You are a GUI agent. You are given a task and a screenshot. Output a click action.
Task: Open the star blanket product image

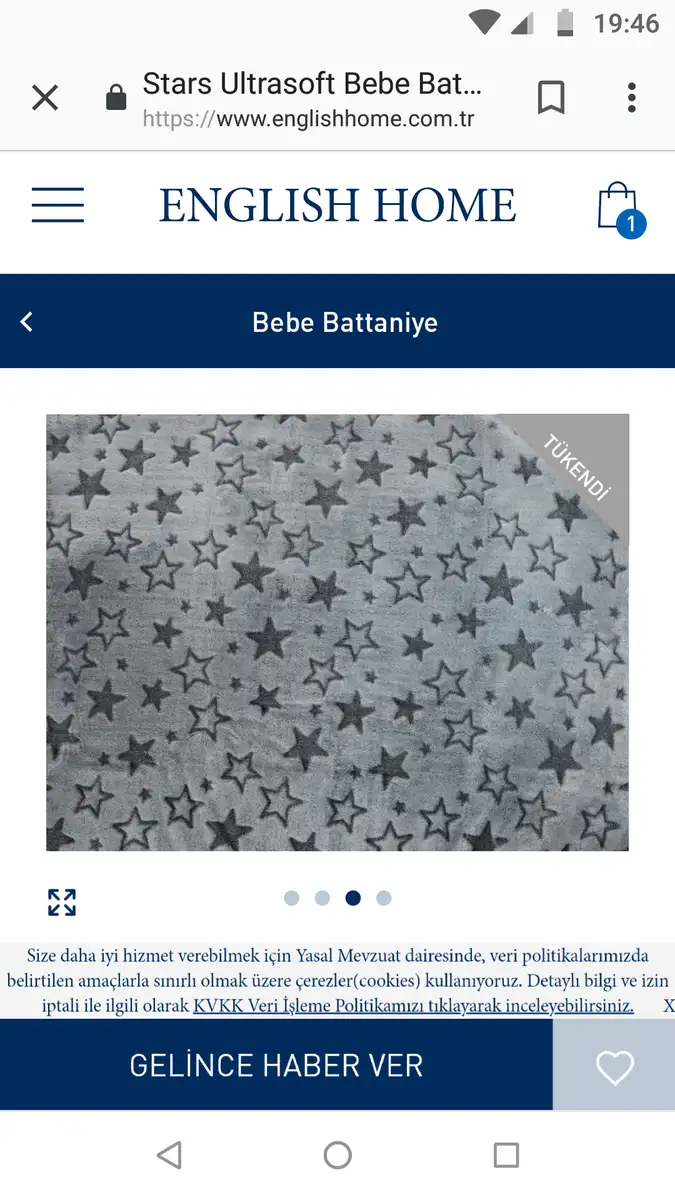[x=337, y=632]
